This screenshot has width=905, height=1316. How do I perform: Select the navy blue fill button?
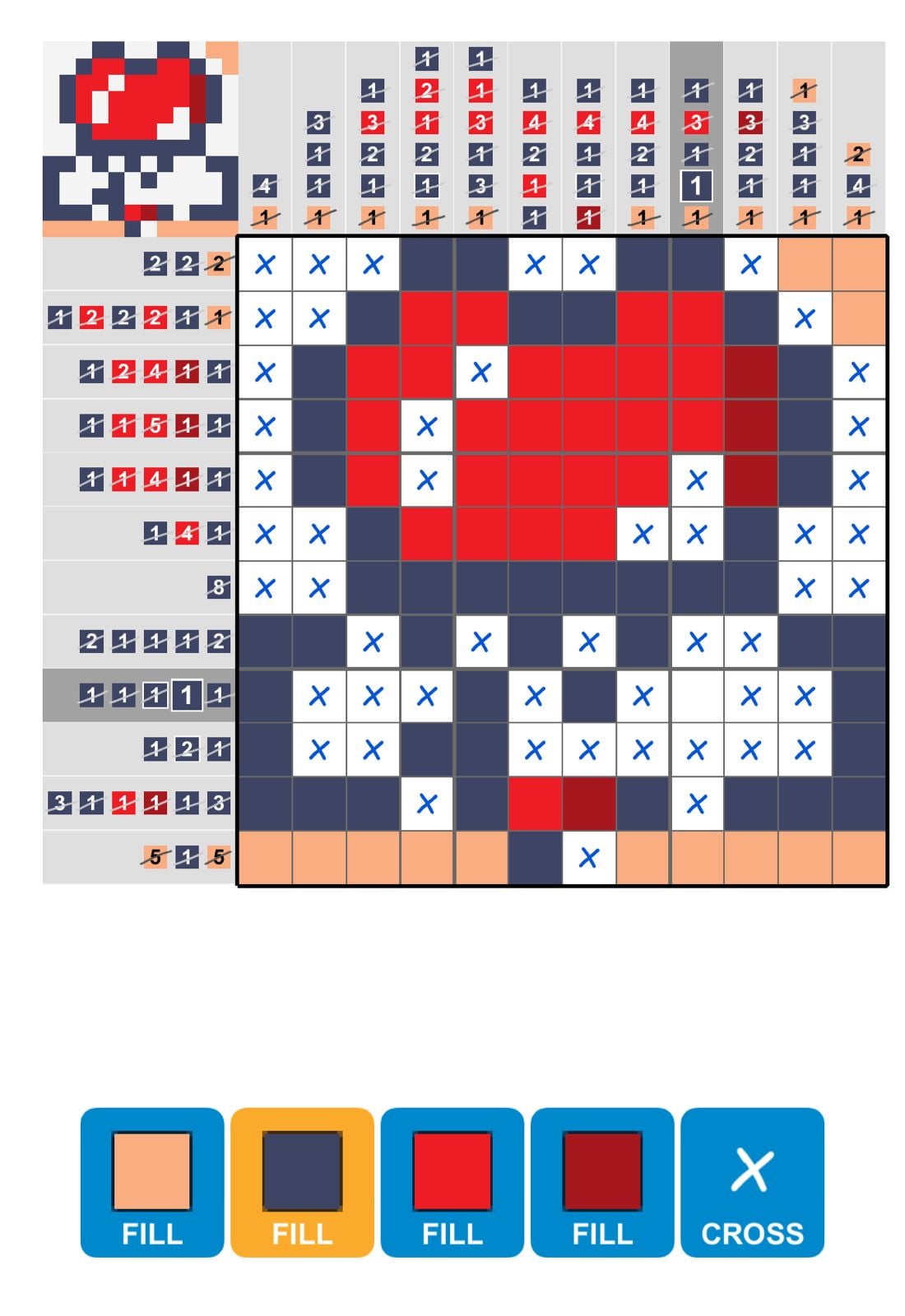[302, 1182]
